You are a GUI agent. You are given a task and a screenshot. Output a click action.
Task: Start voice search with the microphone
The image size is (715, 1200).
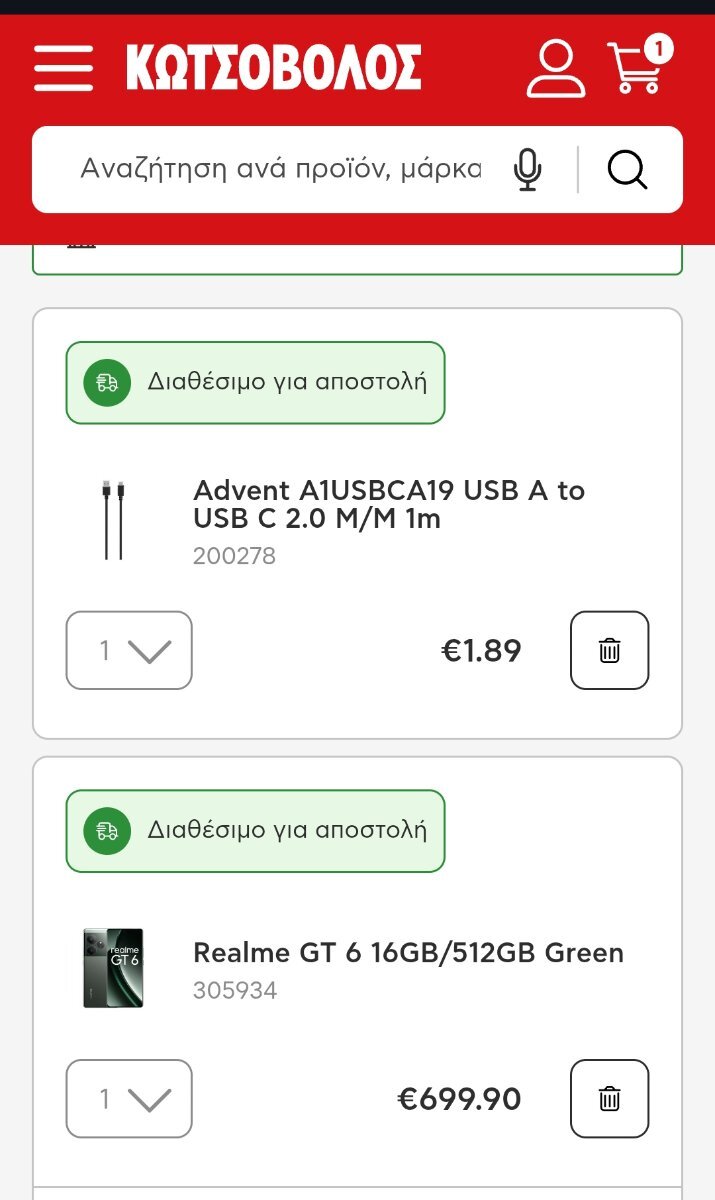(528, 170)
